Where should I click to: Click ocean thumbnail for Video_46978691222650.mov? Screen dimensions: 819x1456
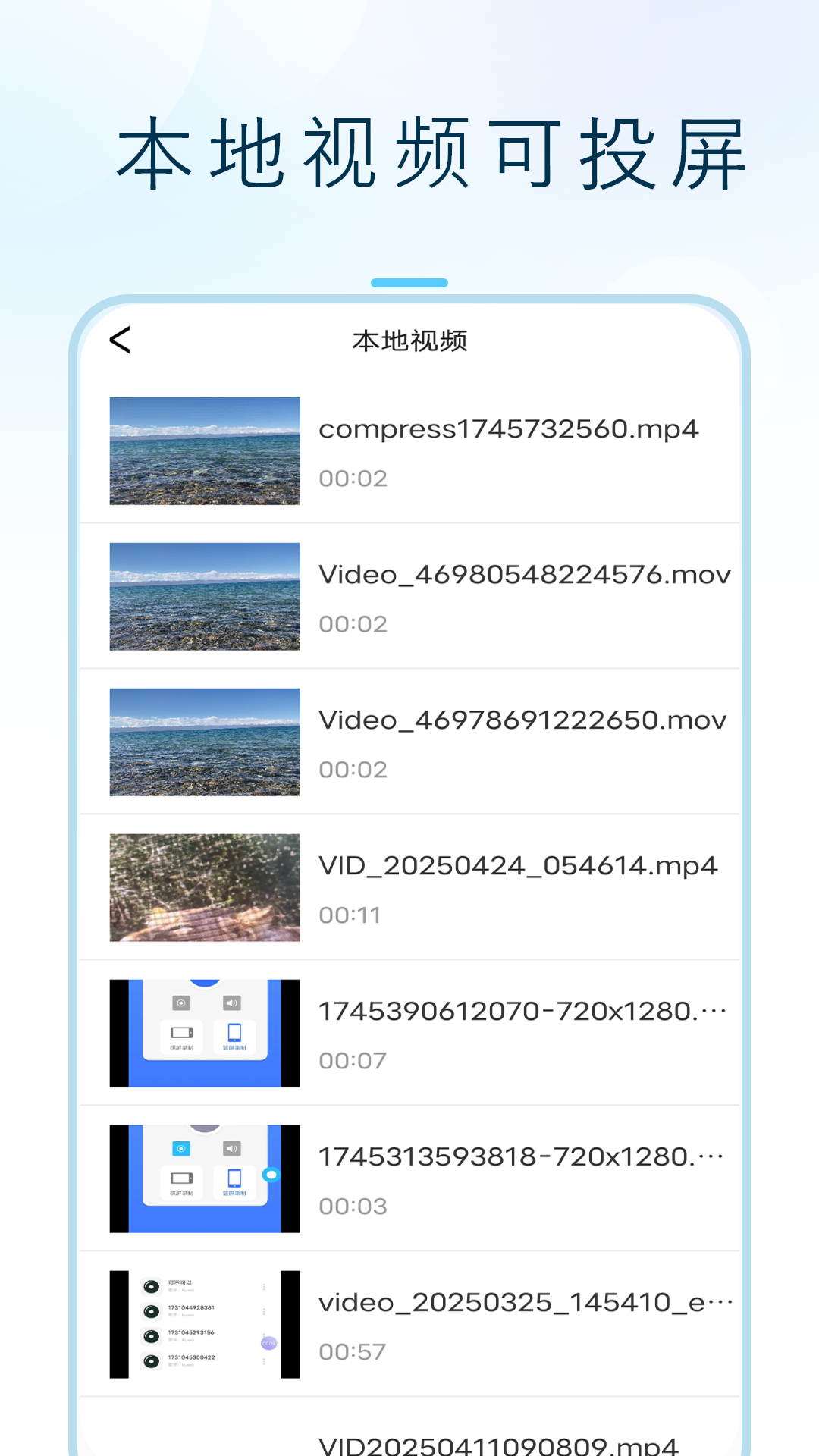[x=203, y=742]
